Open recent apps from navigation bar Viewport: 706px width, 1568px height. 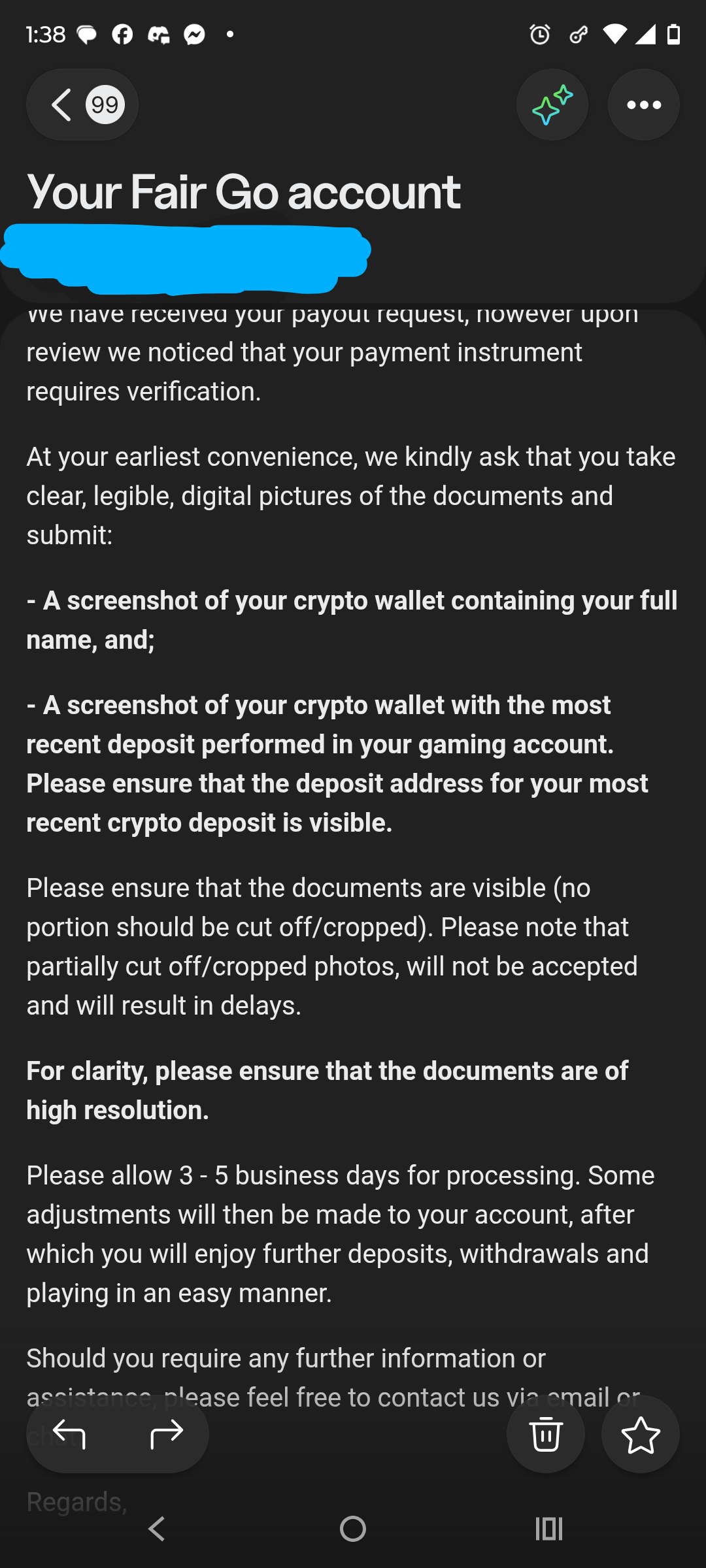tap(549, 1529)
